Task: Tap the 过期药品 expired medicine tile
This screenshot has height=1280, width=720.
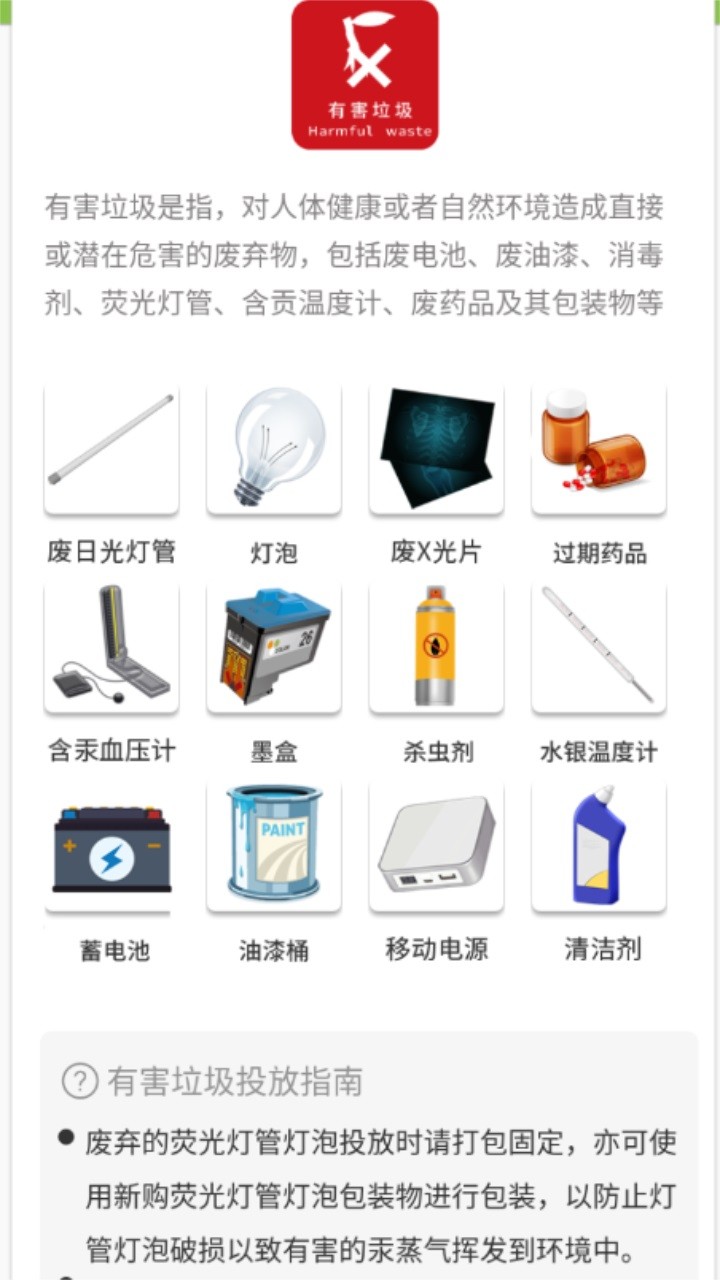Action: pyautogui.click(x=599, y=450)
